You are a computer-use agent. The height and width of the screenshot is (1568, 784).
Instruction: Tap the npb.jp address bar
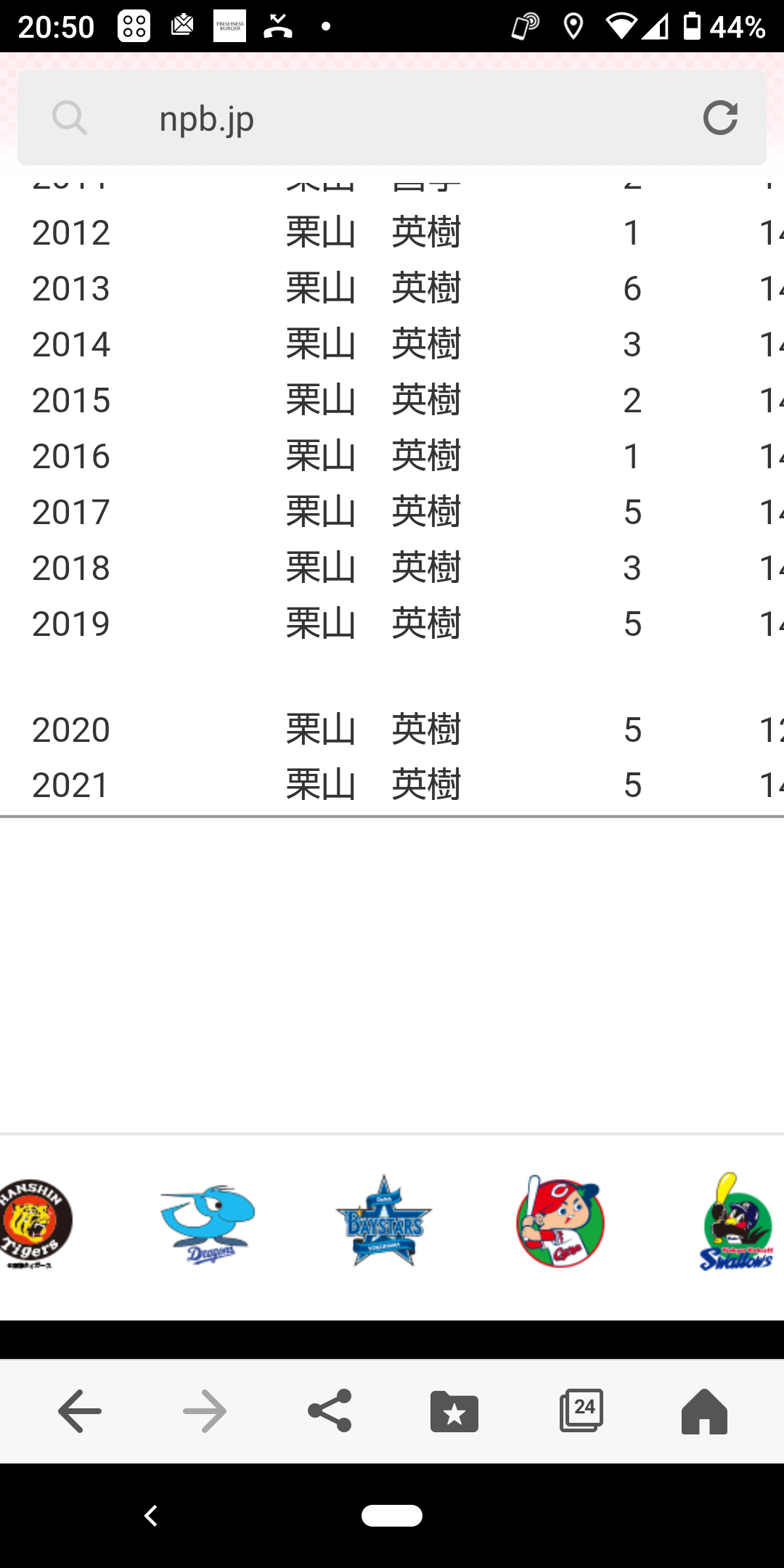(392, 118)
